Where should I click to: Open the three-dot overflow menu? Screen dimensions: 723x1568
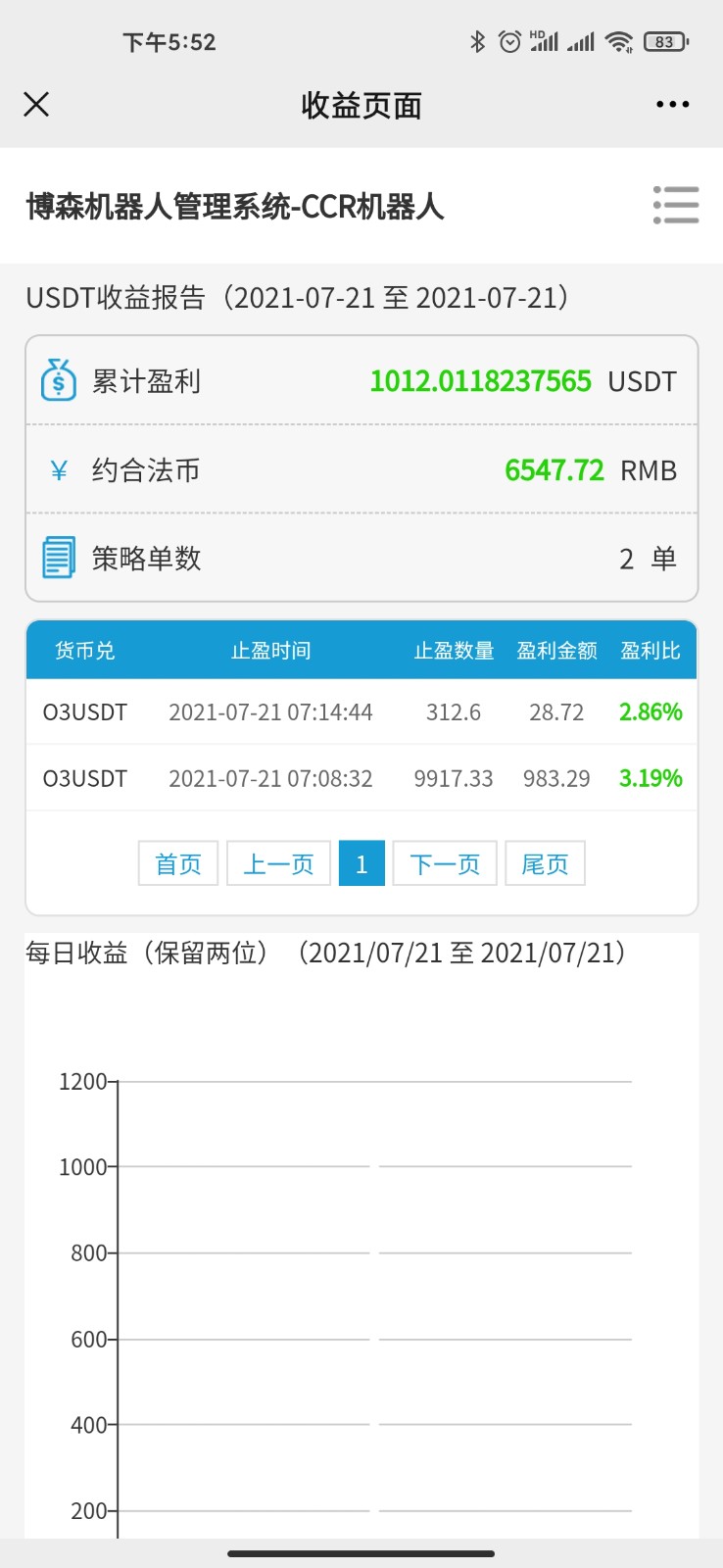[x=672, y=104]
